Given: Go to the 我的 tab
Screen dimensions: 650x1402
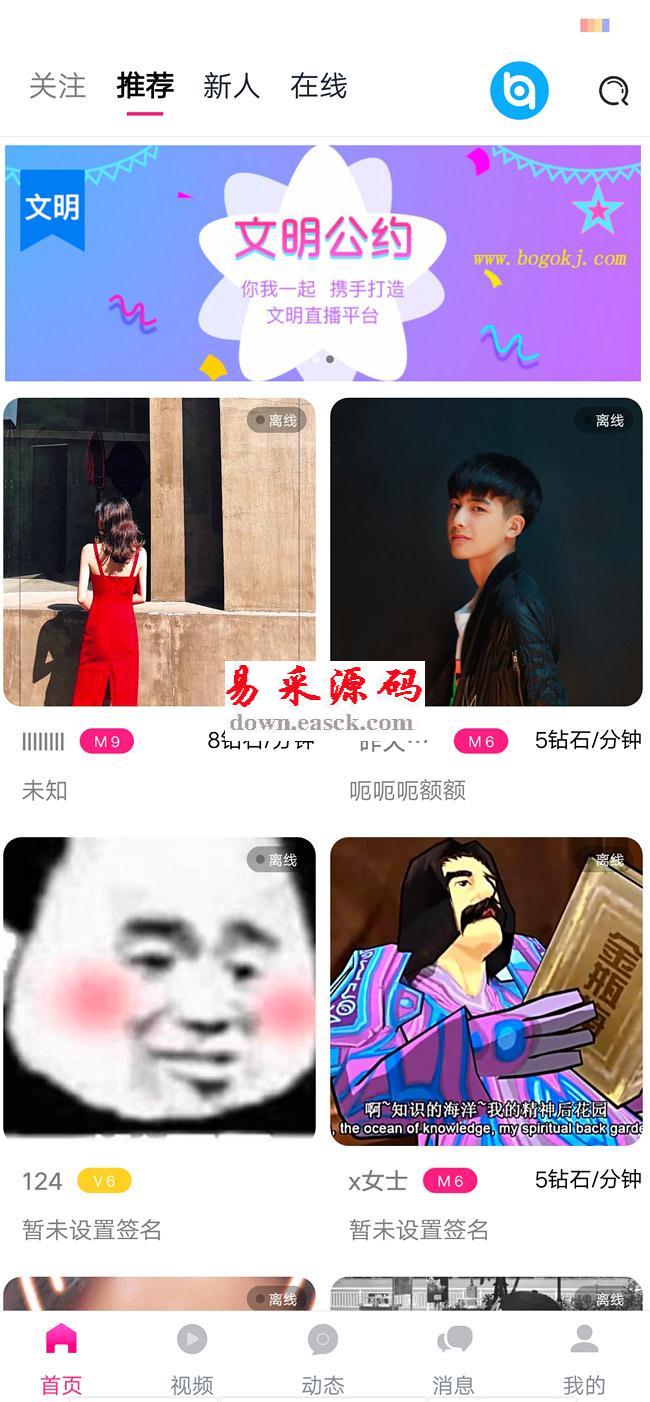Looking at the screenshot, I should click(x=584, y=1359).
